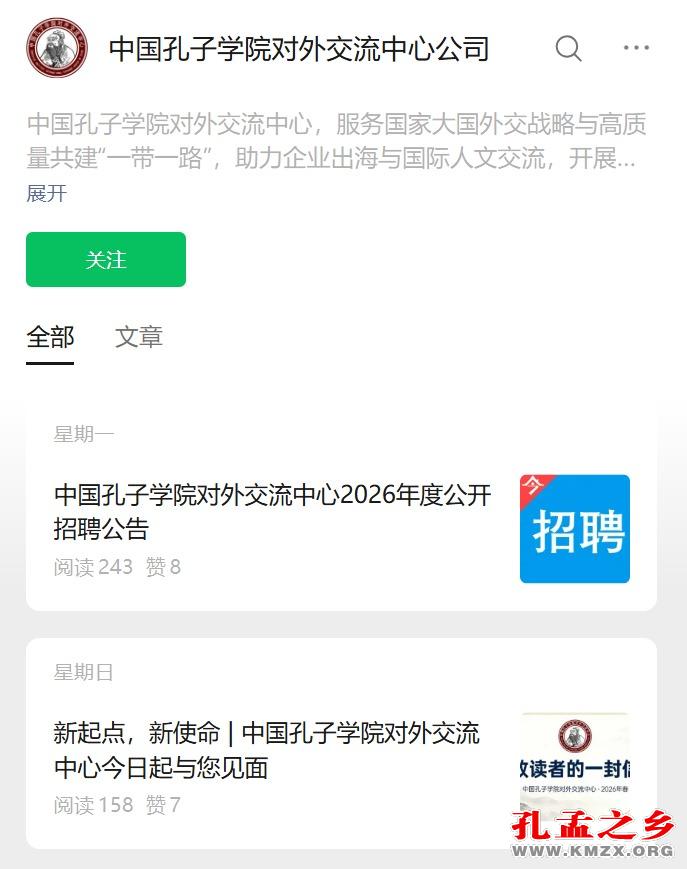Switch to the 全部 tab
687x869 pixels.
[x=50, y=337]
